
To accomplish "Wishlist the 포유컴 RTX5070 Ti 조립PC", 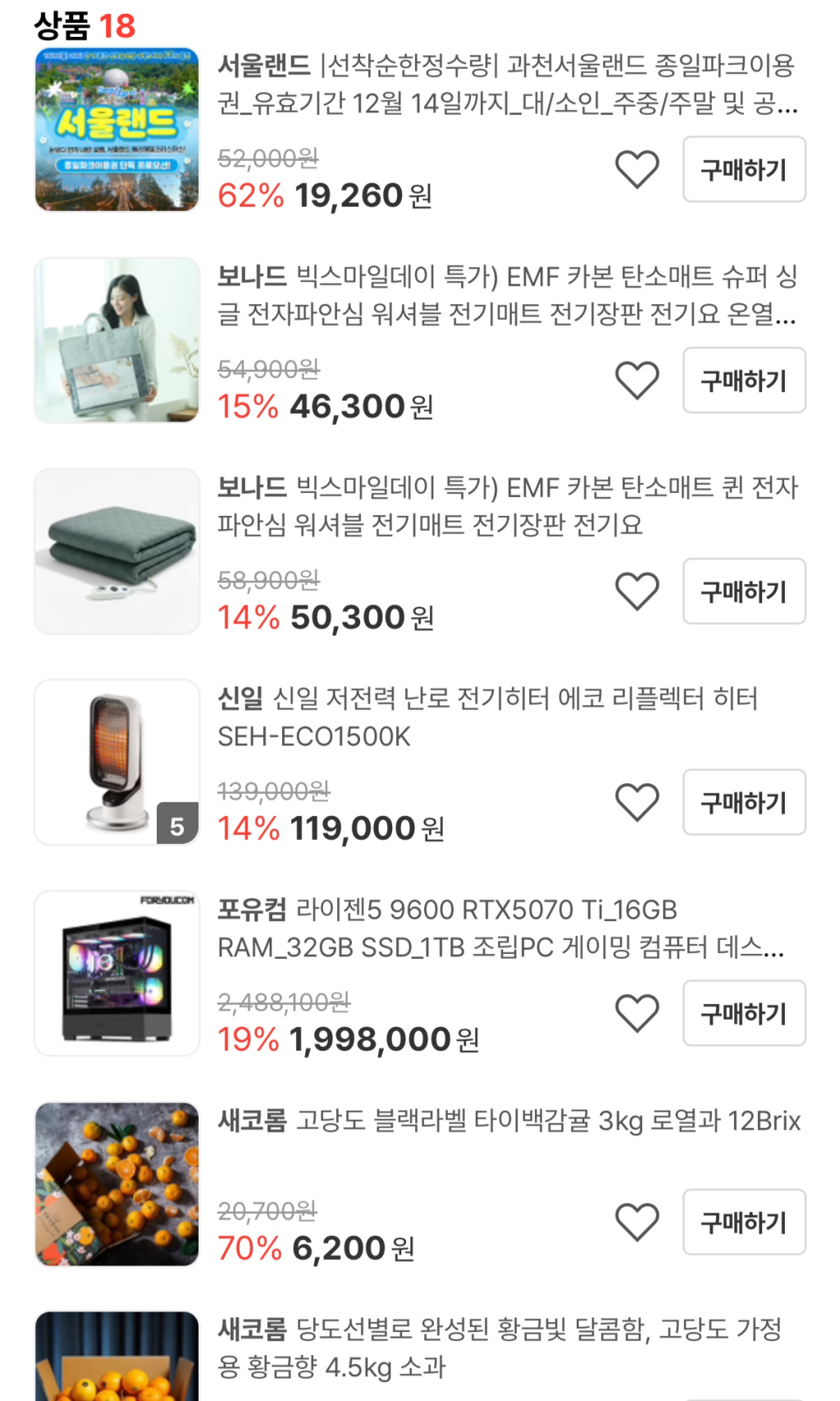I will 637,1013.
